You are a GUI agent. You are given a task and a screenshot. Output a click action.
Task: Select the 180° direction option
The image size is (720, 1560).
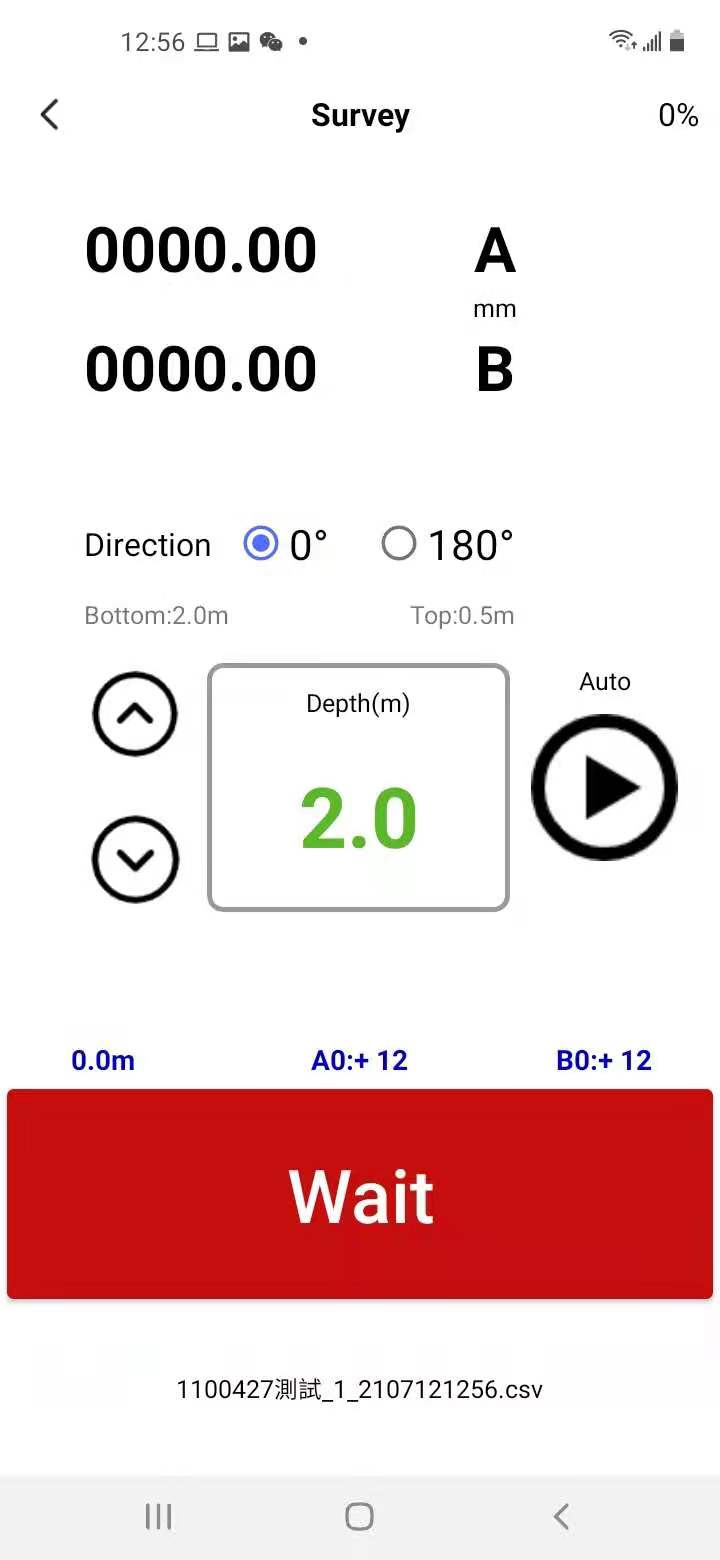click(399, 545)
